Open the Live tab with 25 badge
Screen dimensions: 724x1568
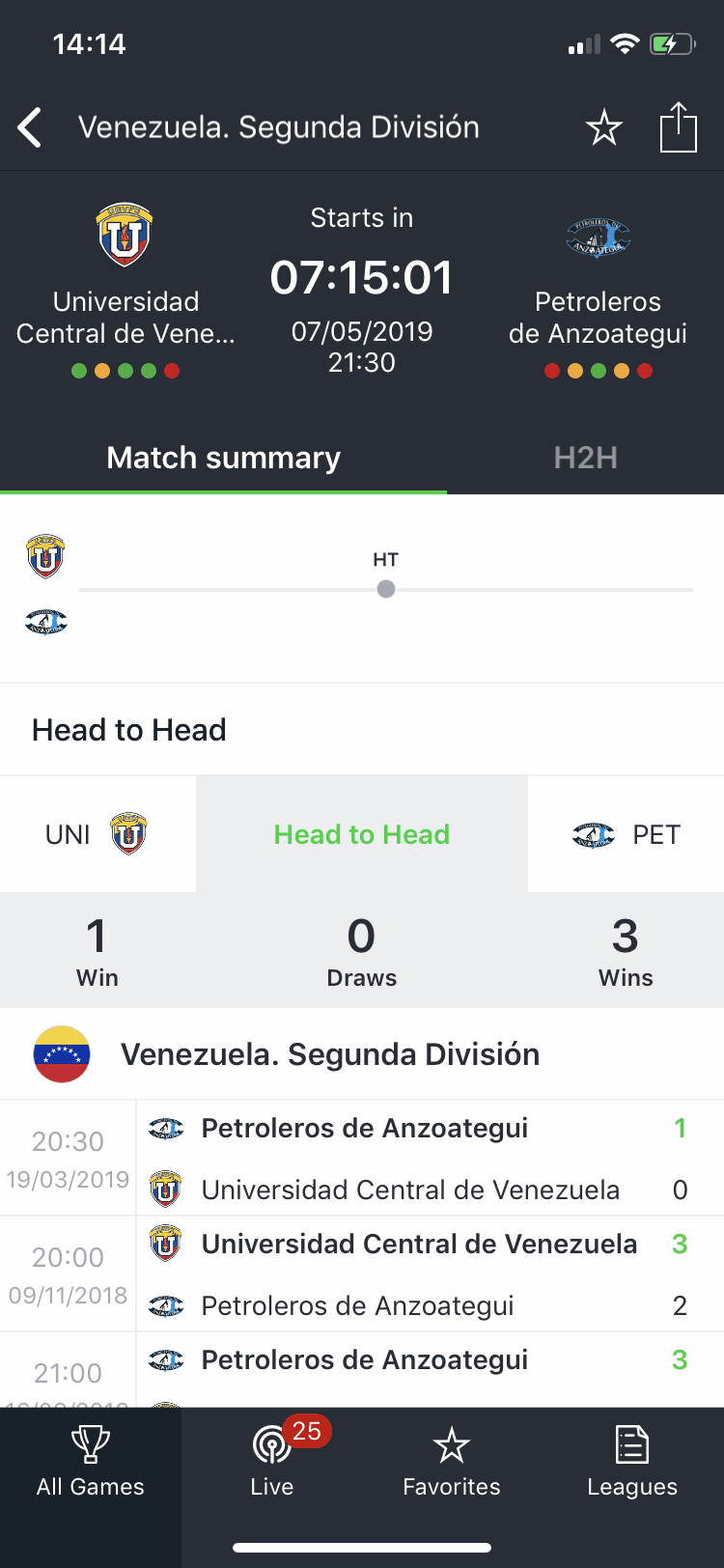coord(272,1462)
